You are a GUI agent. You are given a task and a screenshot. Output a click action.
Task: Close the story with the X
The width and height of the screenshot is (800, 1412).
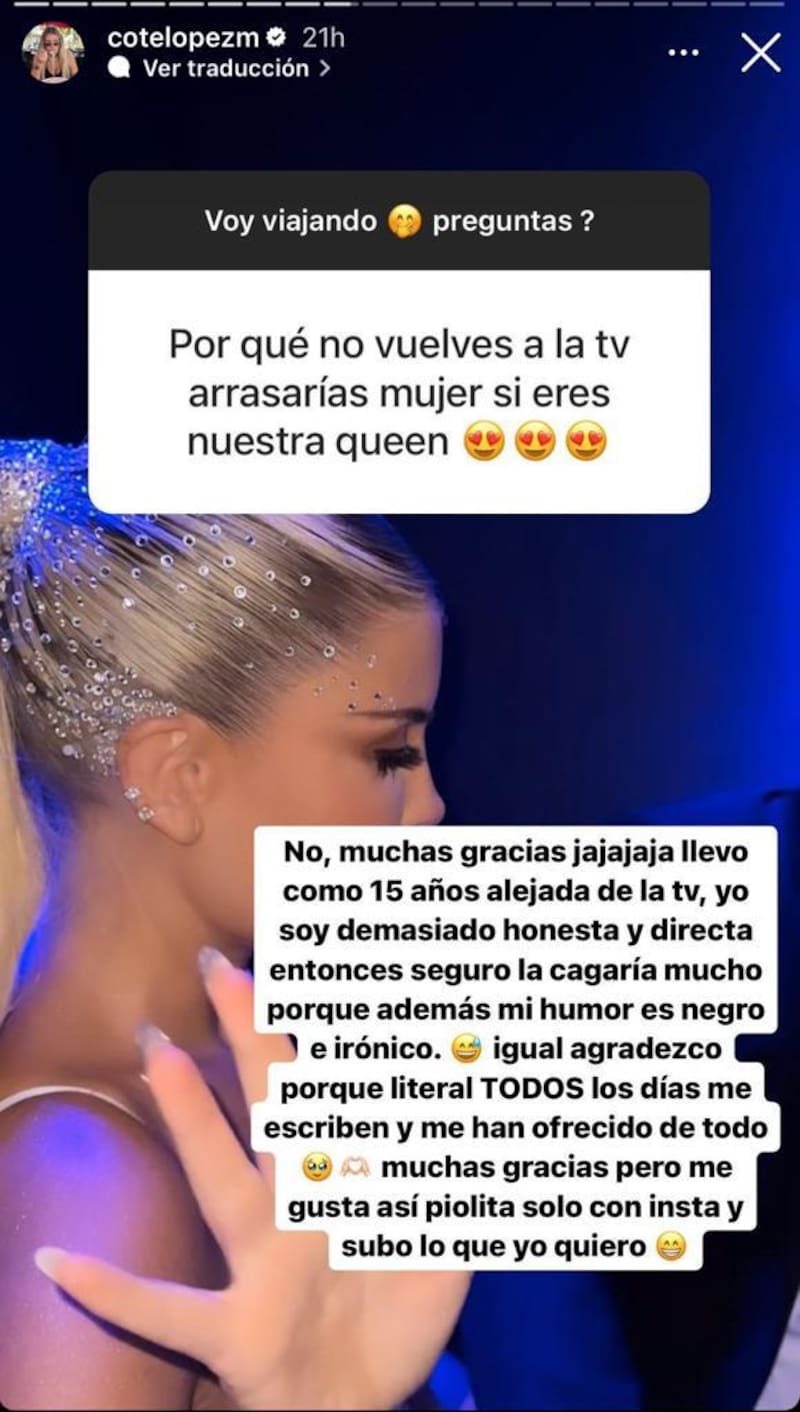tap(760, 53)
